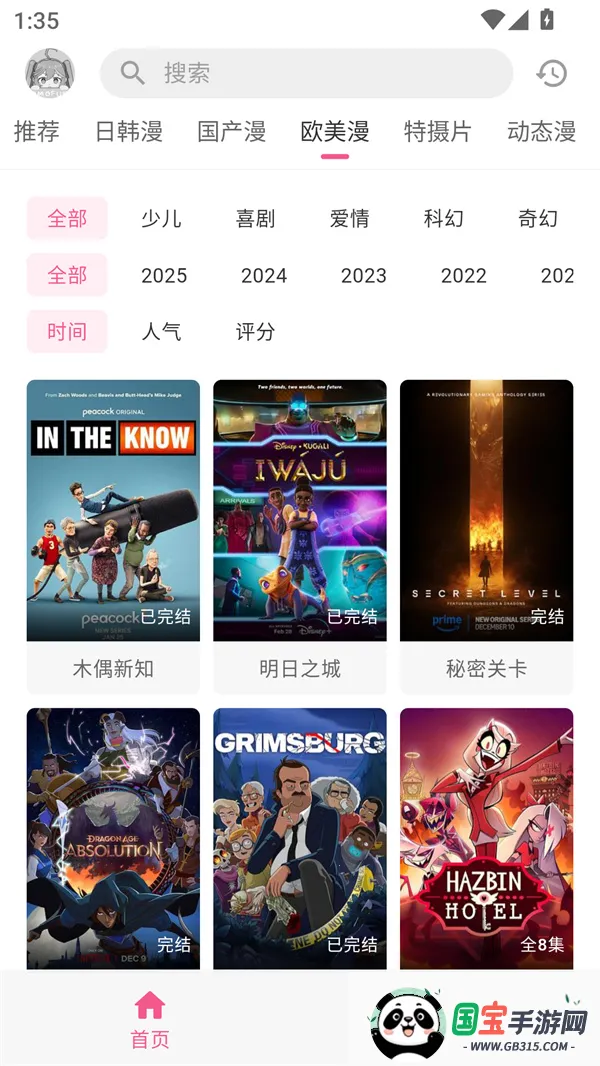
Task: Switch to the 国产漫 tab
Action: pos(232,131)
